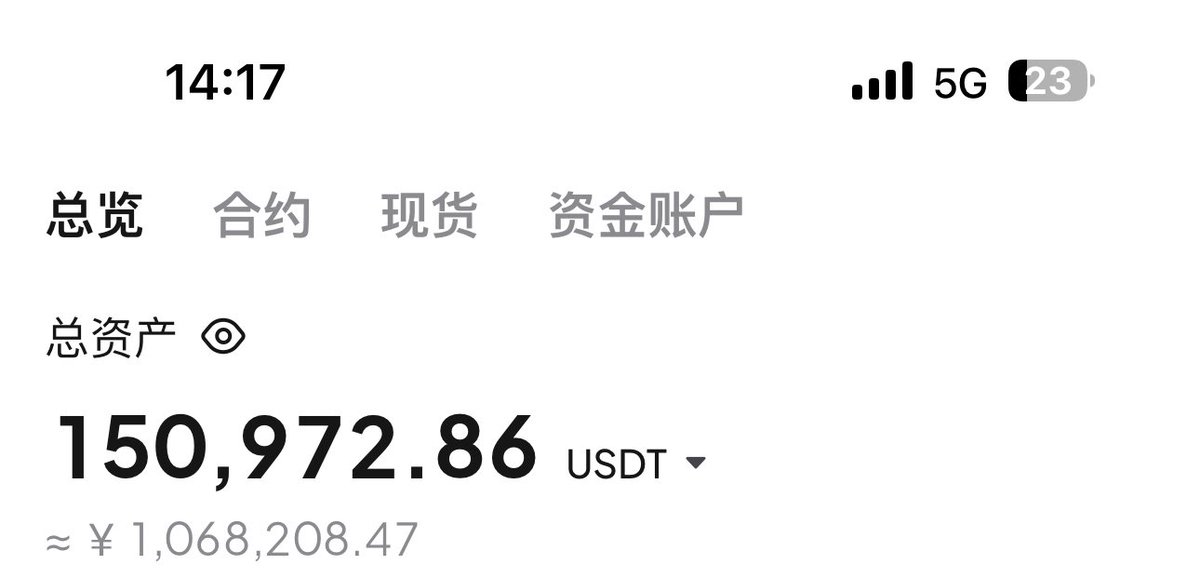Open the 资金账户 tab
Viewport: 1200px width, 578px height.
[646, 216]
